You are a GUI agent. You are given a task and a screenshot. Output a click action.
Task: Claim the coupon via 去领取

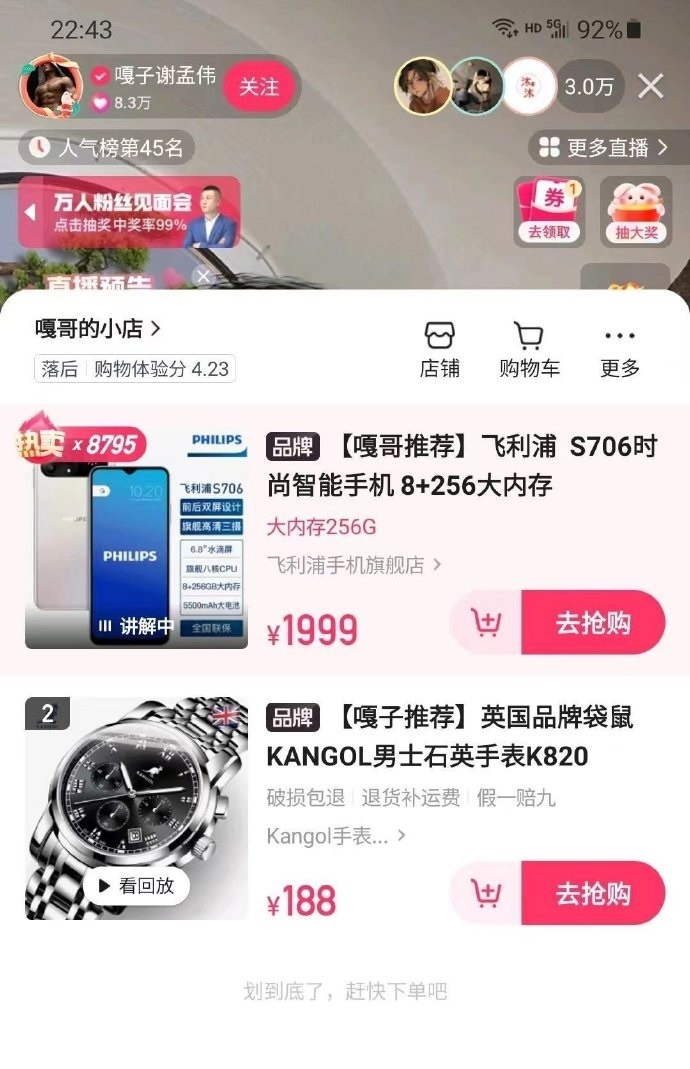pyautogui.click(x=549, y=212)
